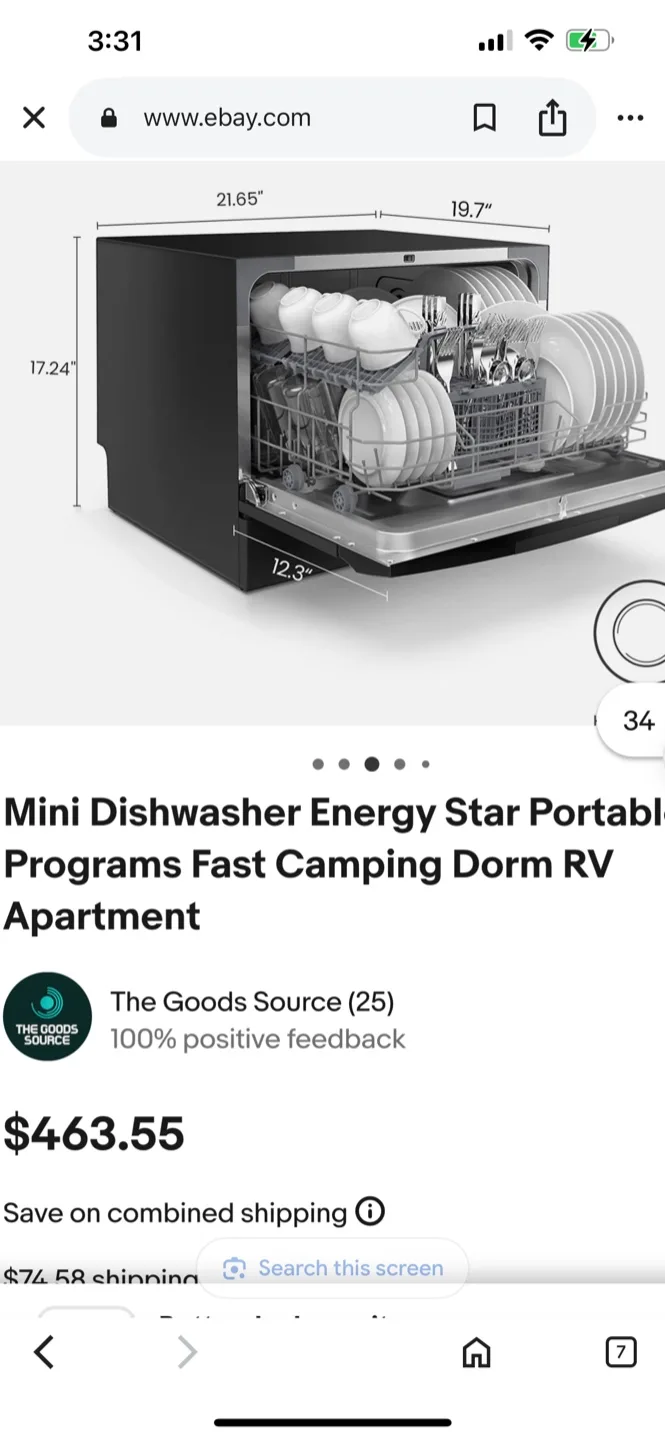Go back to previous page
Screen dimensions: 665x1440
tap(44, 1352)
